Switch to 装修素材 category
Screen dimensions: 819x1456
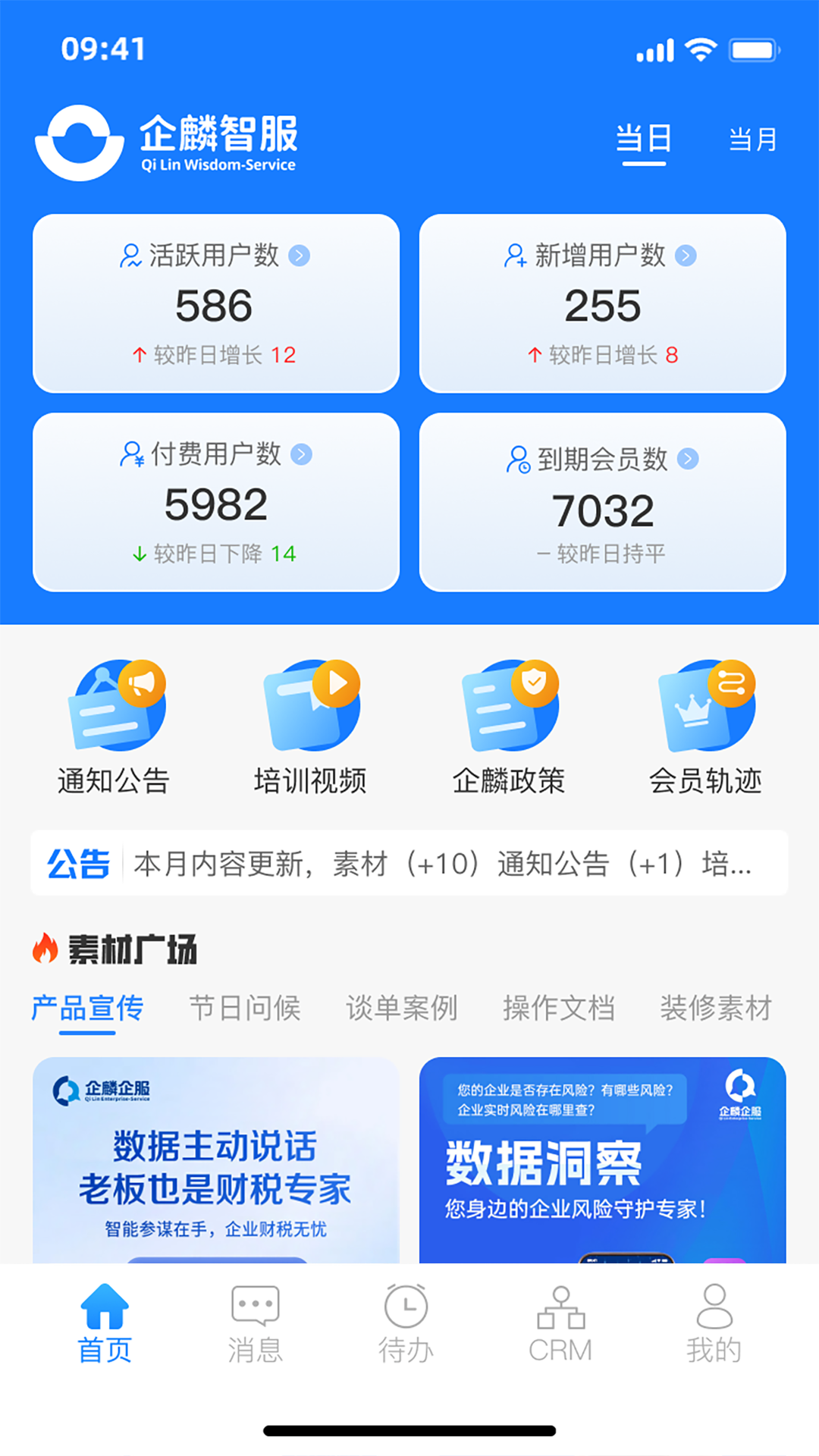pyautogui.click(x=716, y=1009)
